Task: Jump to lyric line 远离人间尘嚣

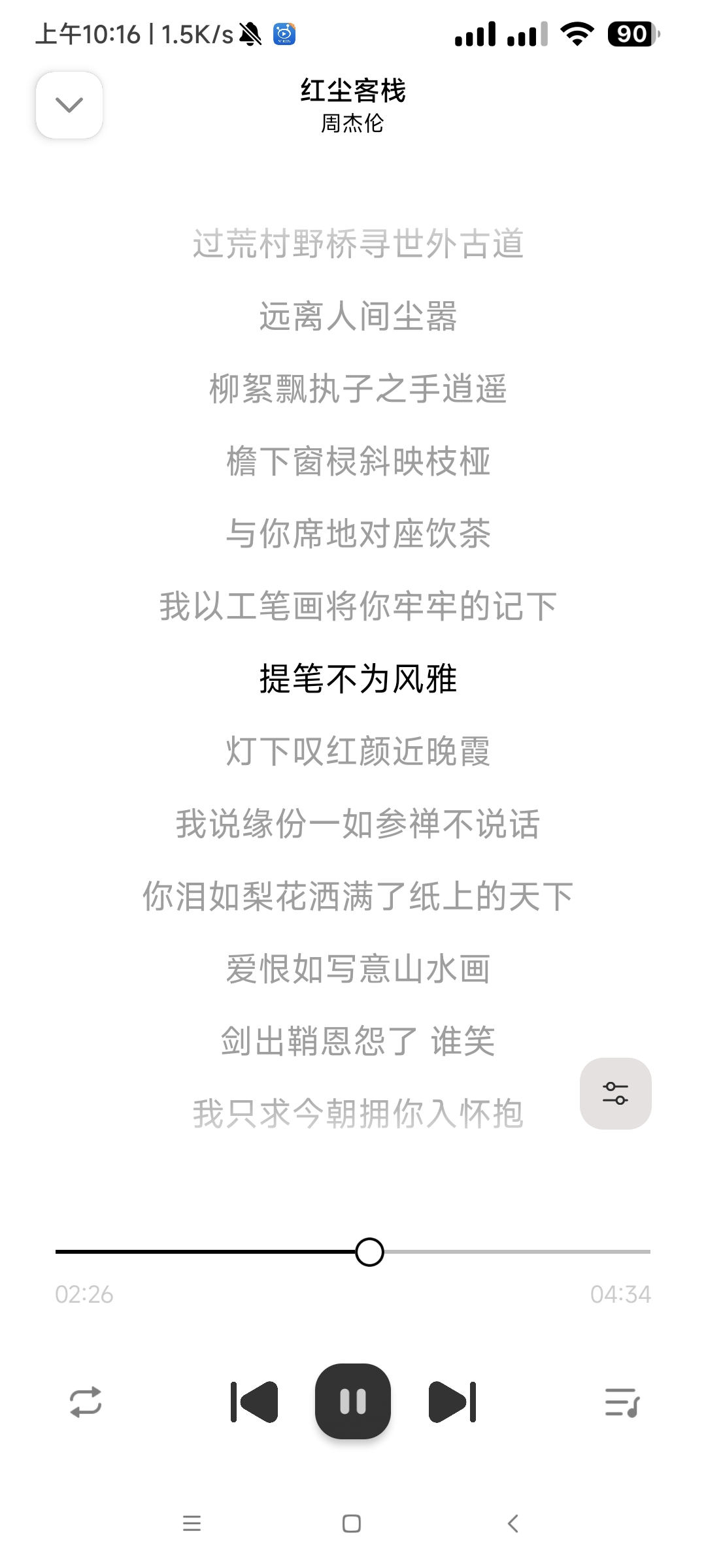Action: pyautogui.click(x=358, y=316)
